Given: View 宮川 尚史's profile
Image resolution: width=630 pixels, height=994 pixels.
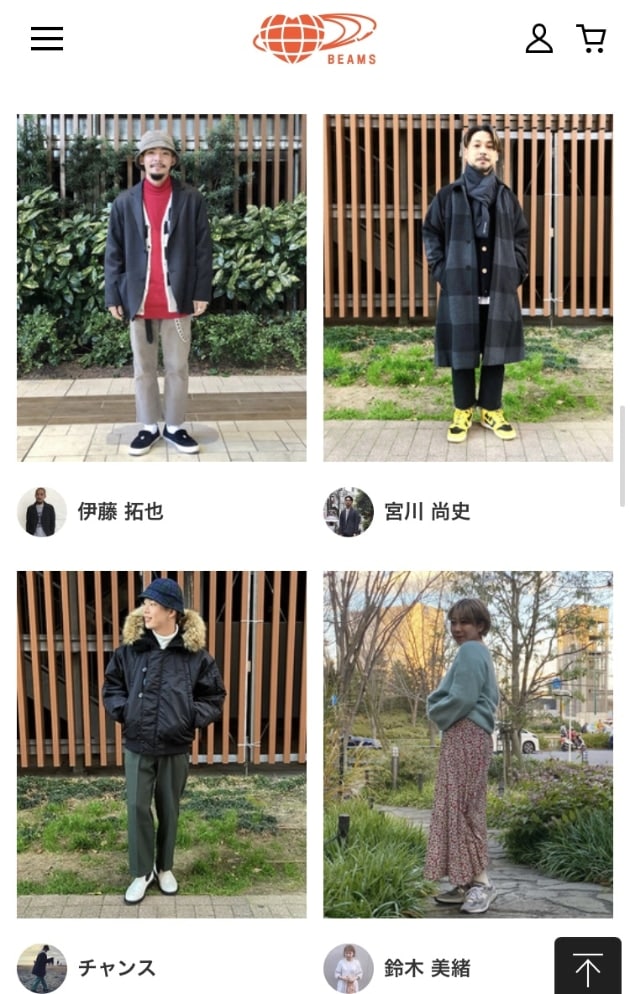Looking at the screenshot, I should point(426,512).
